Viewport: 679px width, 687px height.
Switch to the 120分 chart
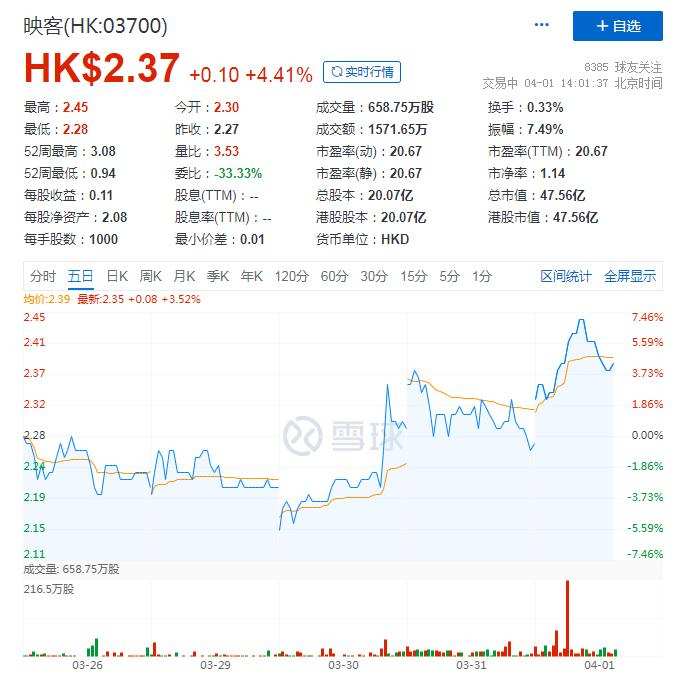click(x=292, y=276)
